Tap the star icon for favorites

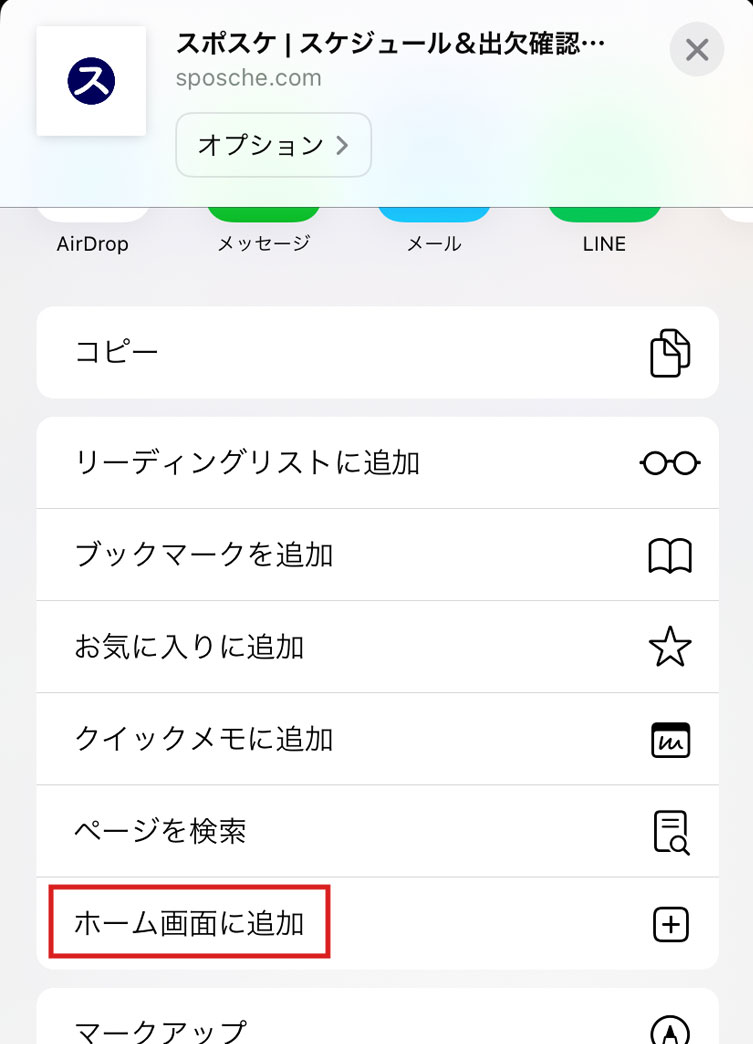pyautogui.click(x=670, y=647)
